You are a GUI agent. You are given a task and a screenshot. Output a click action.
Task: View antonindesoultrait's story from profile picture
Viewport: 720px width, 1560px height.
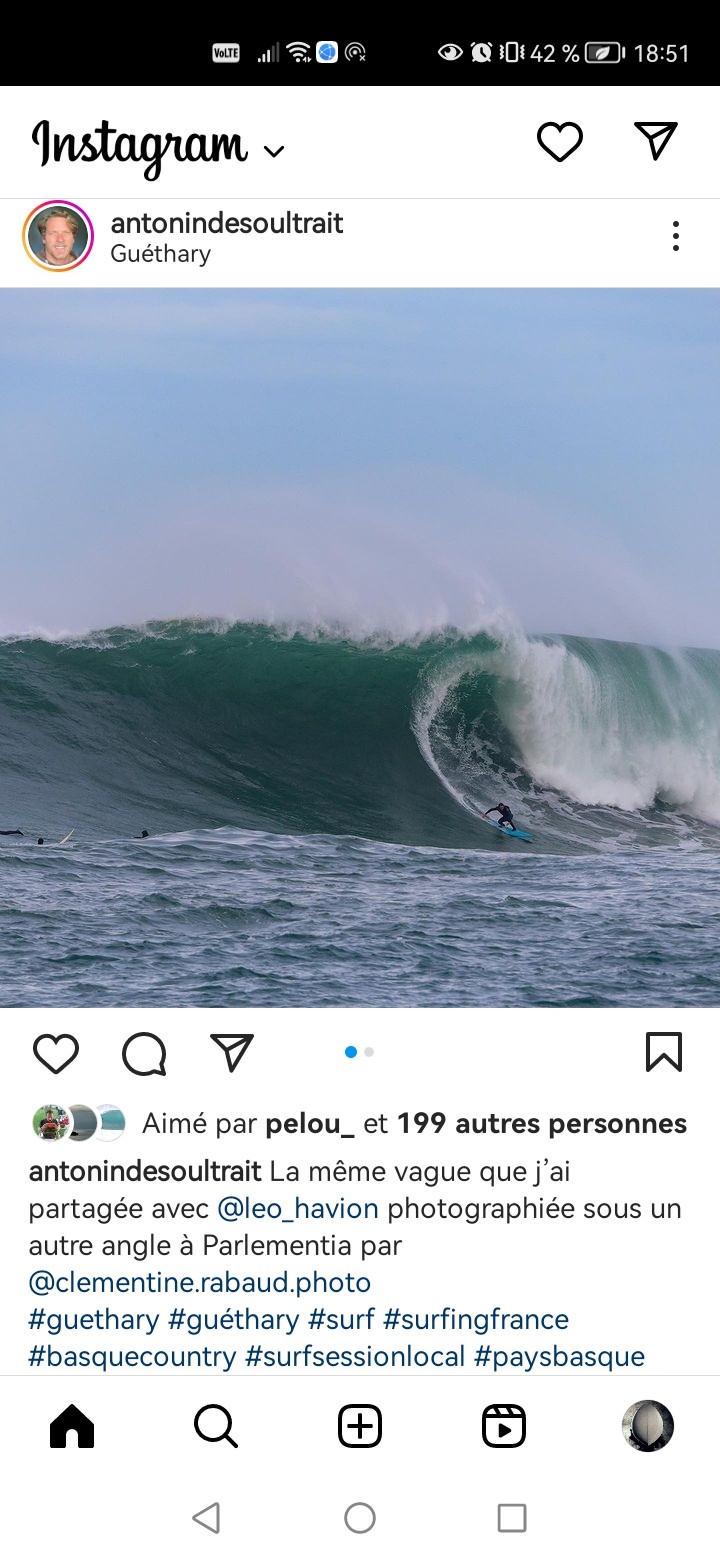(57, 236)
